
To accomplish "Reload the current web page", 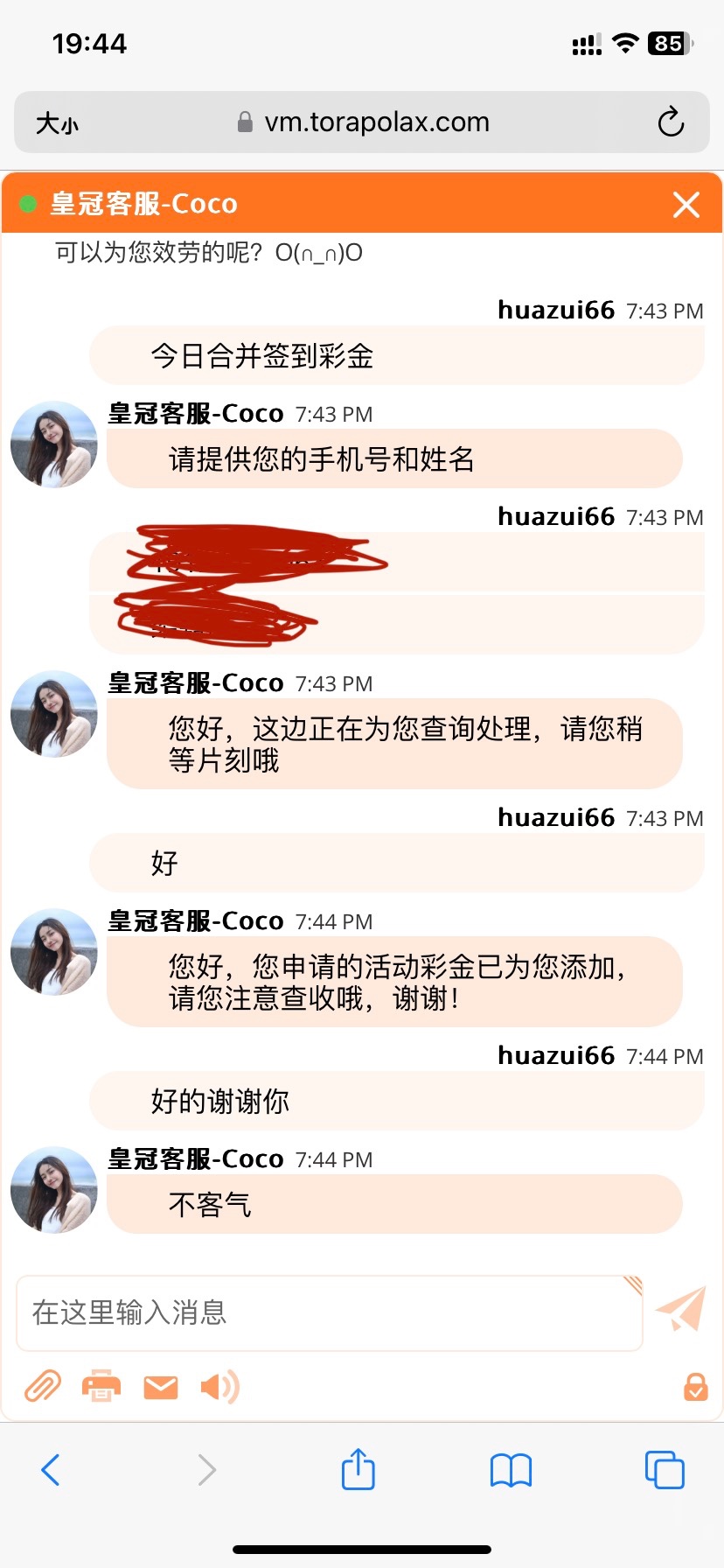I will 671,122.
